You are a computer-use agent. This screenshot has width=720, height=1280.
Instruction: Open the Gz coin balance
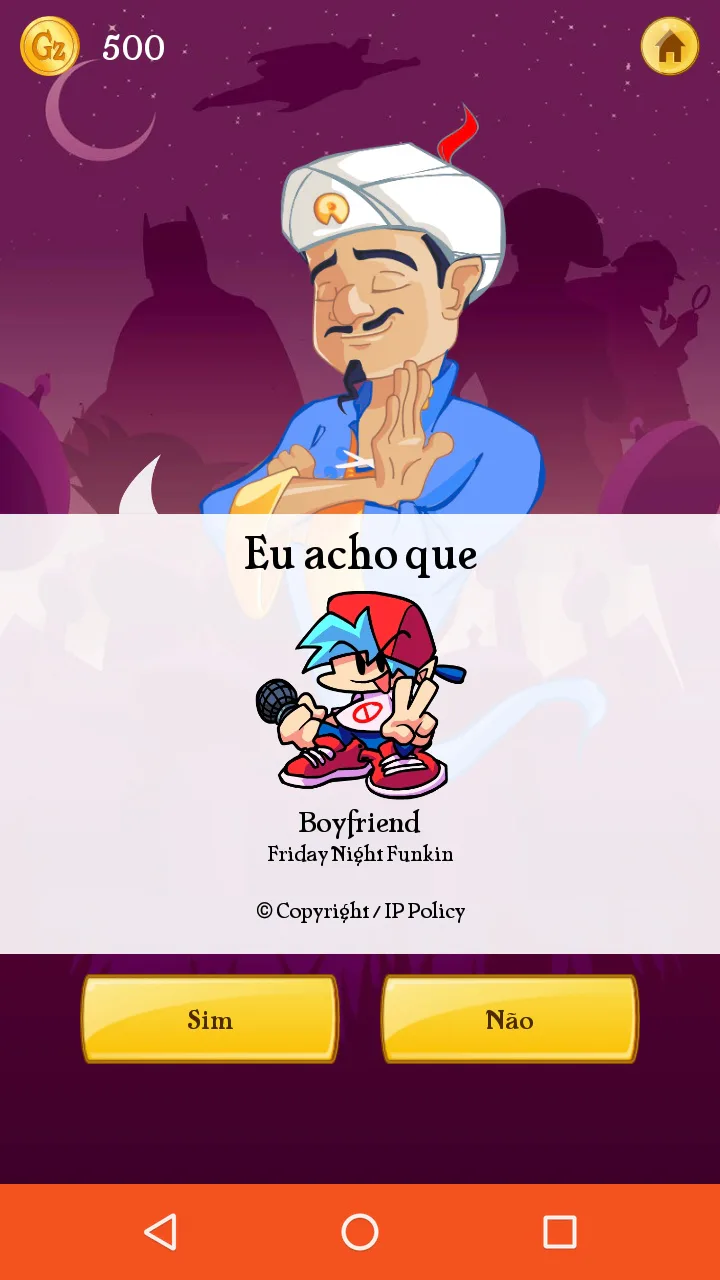tap(92, 47)
